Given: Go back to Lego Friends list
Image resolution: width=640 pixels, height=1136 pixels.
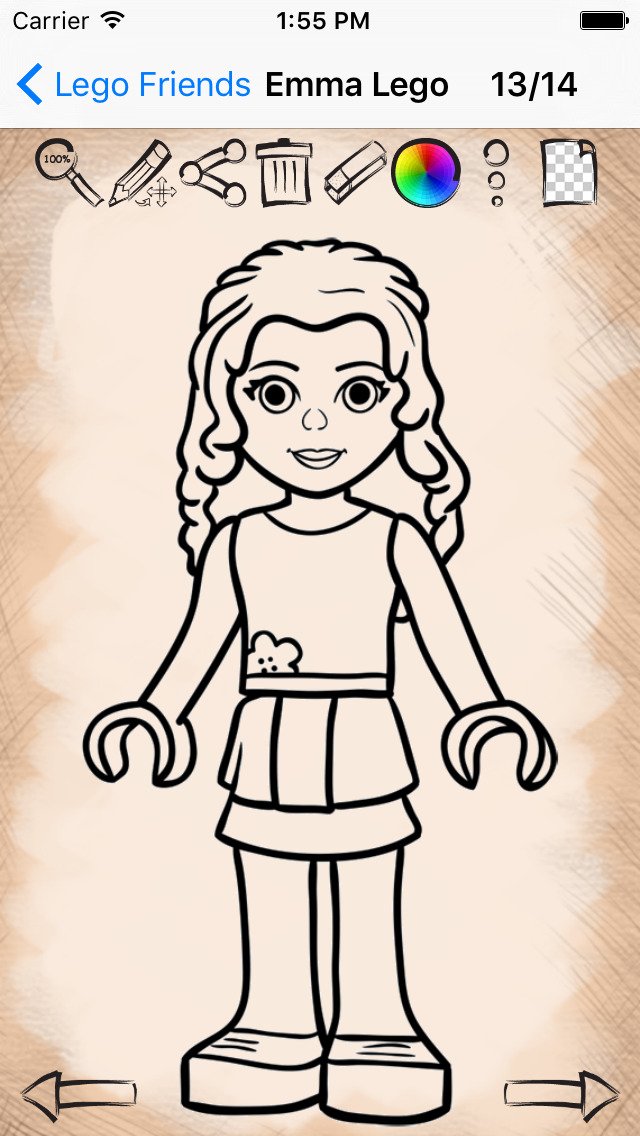Looking at the screenshot, I should [x=133, y=85].
